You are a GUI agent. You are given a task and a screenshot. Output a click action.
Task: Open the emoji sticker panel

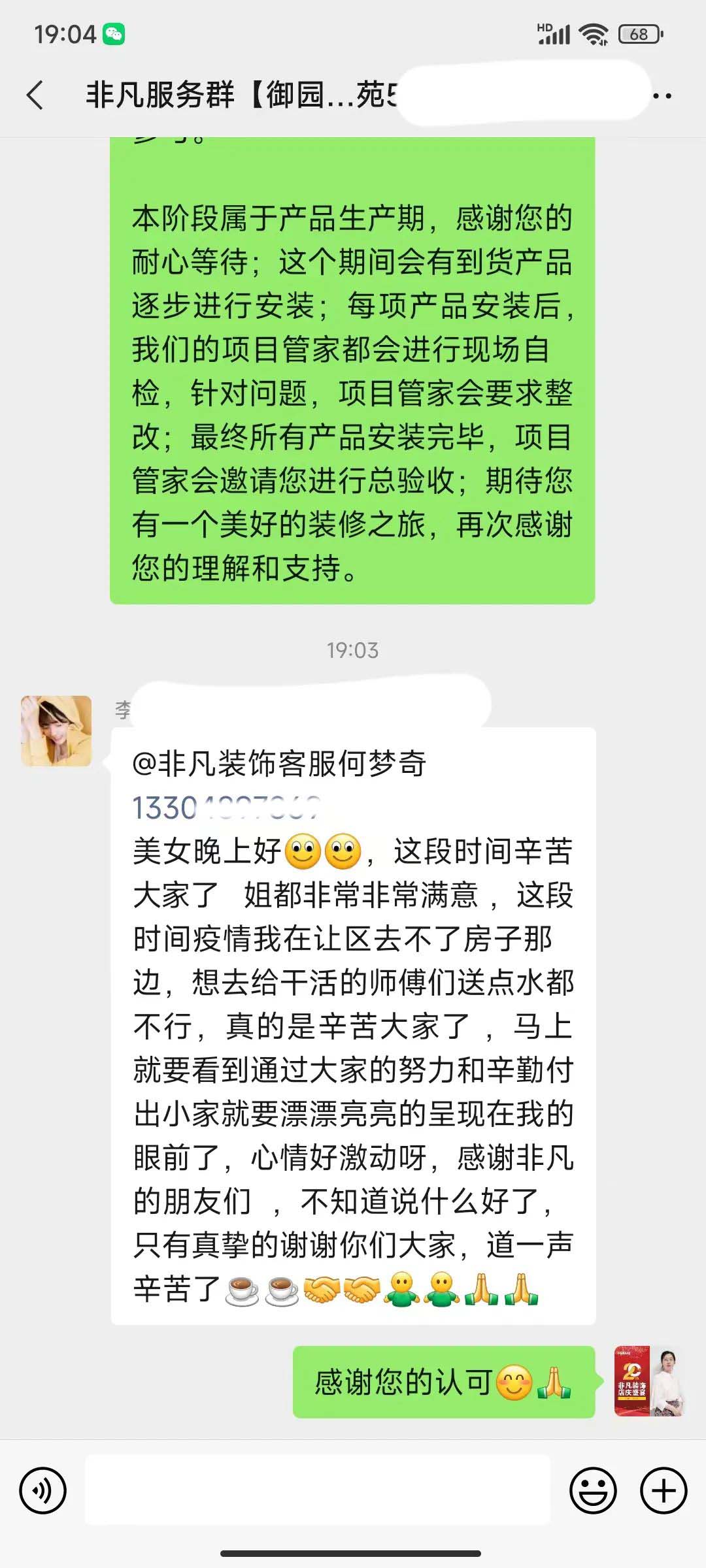tap(593, 1490)
